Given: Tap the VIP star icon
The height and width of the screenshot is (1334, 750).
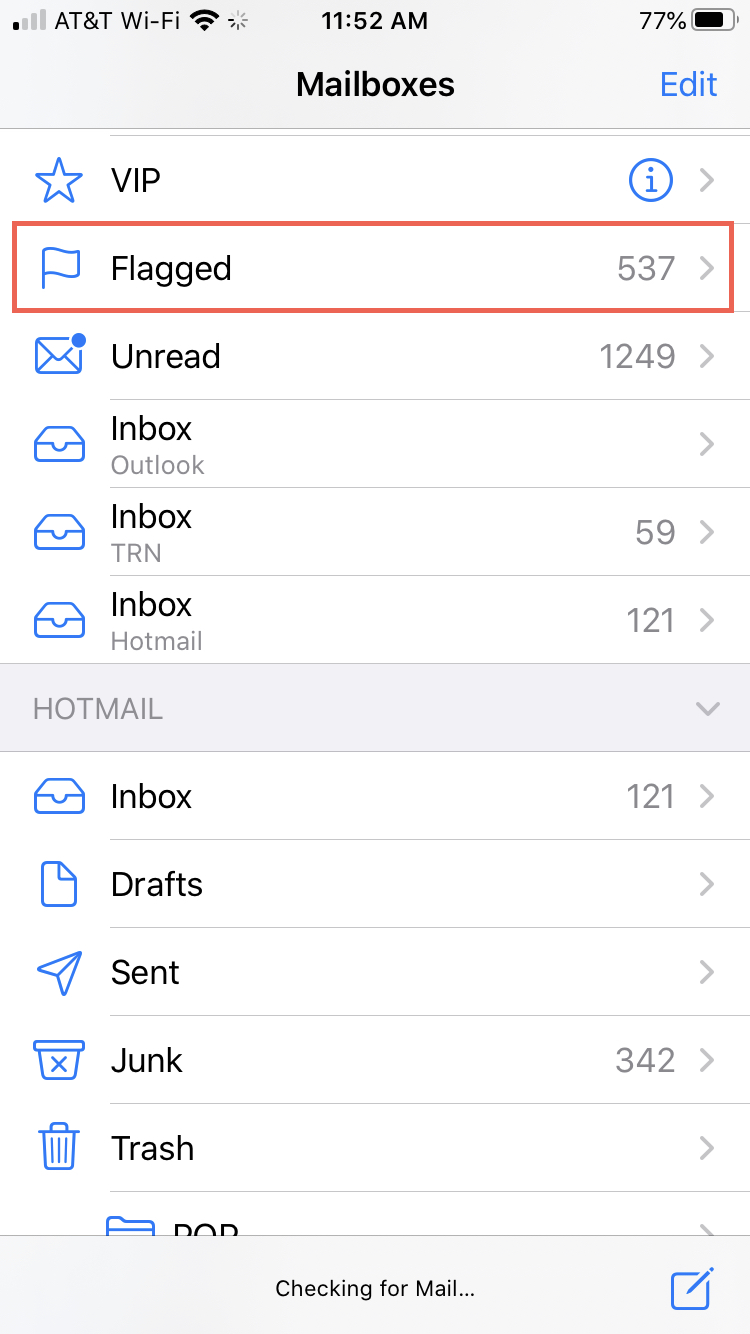Looking at the screenshot, I should [59, 180].
